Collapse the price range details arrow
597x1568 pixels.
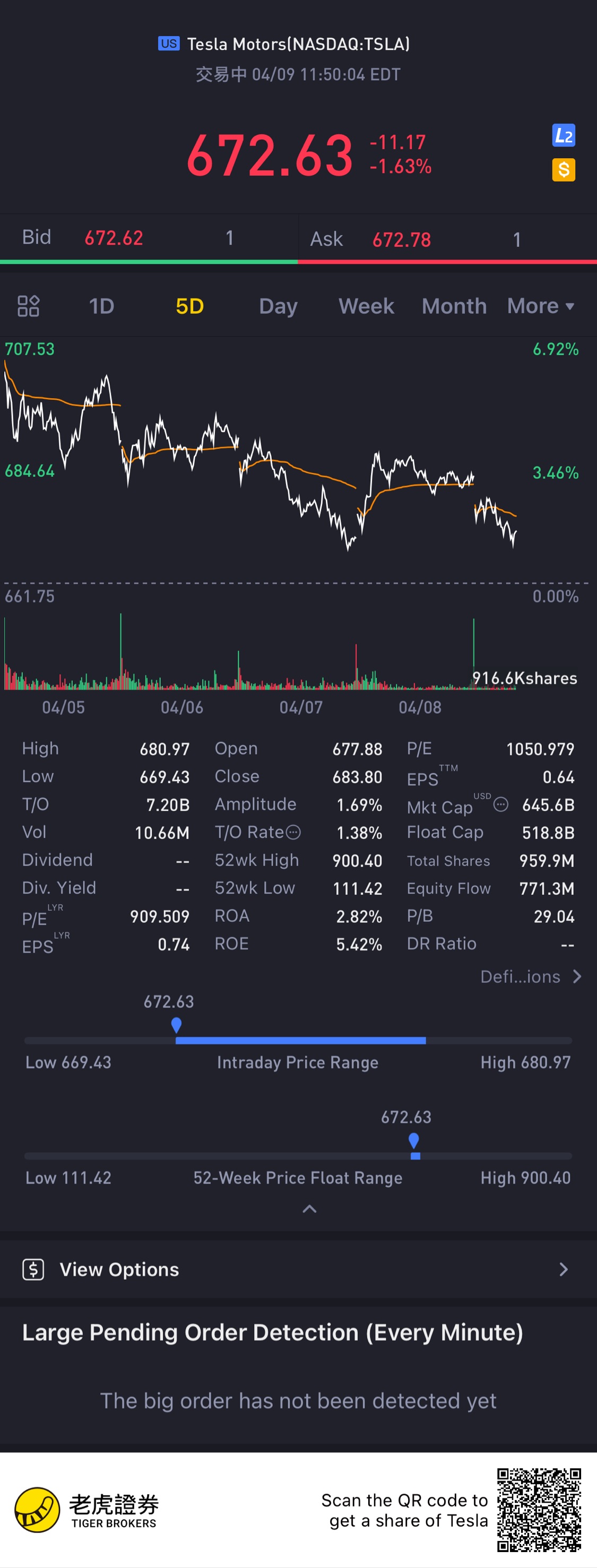click(x=310, y=1209)
